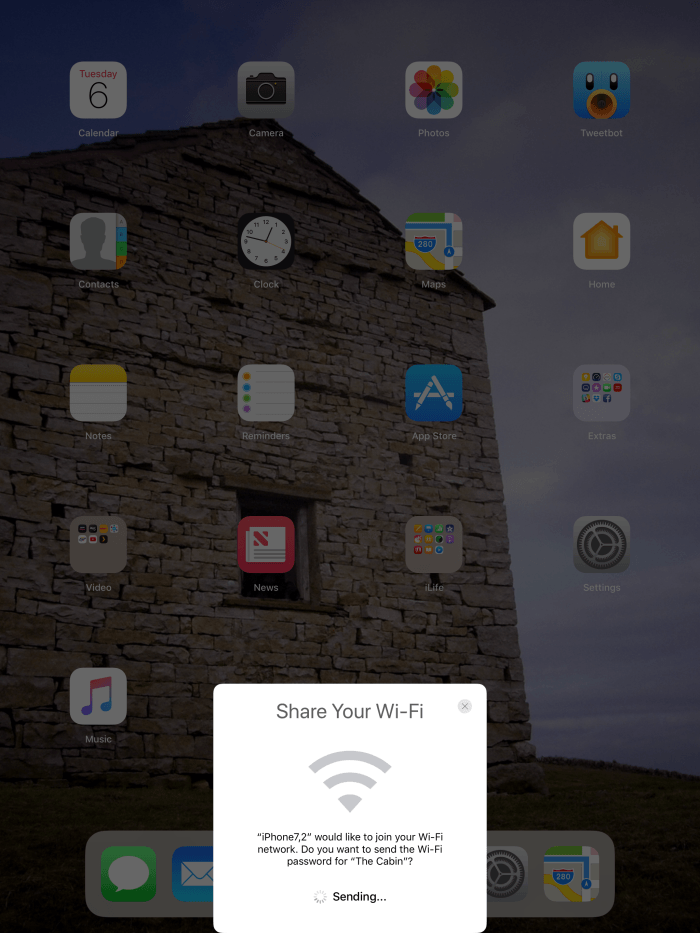The height and width of the screenshot is (933, 700).
Task: Open the Calendar app
Action: coord(98,90)
